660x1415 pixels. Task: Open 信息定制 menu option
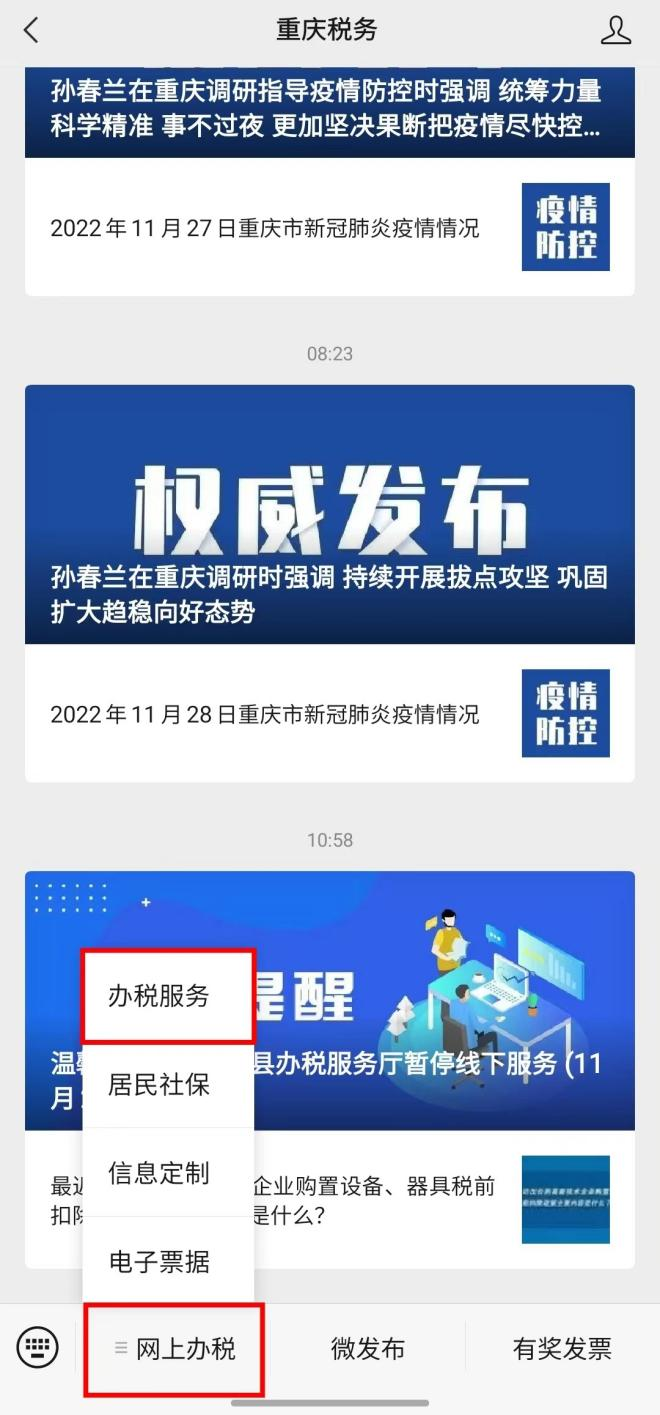(x=168, y=1173)
